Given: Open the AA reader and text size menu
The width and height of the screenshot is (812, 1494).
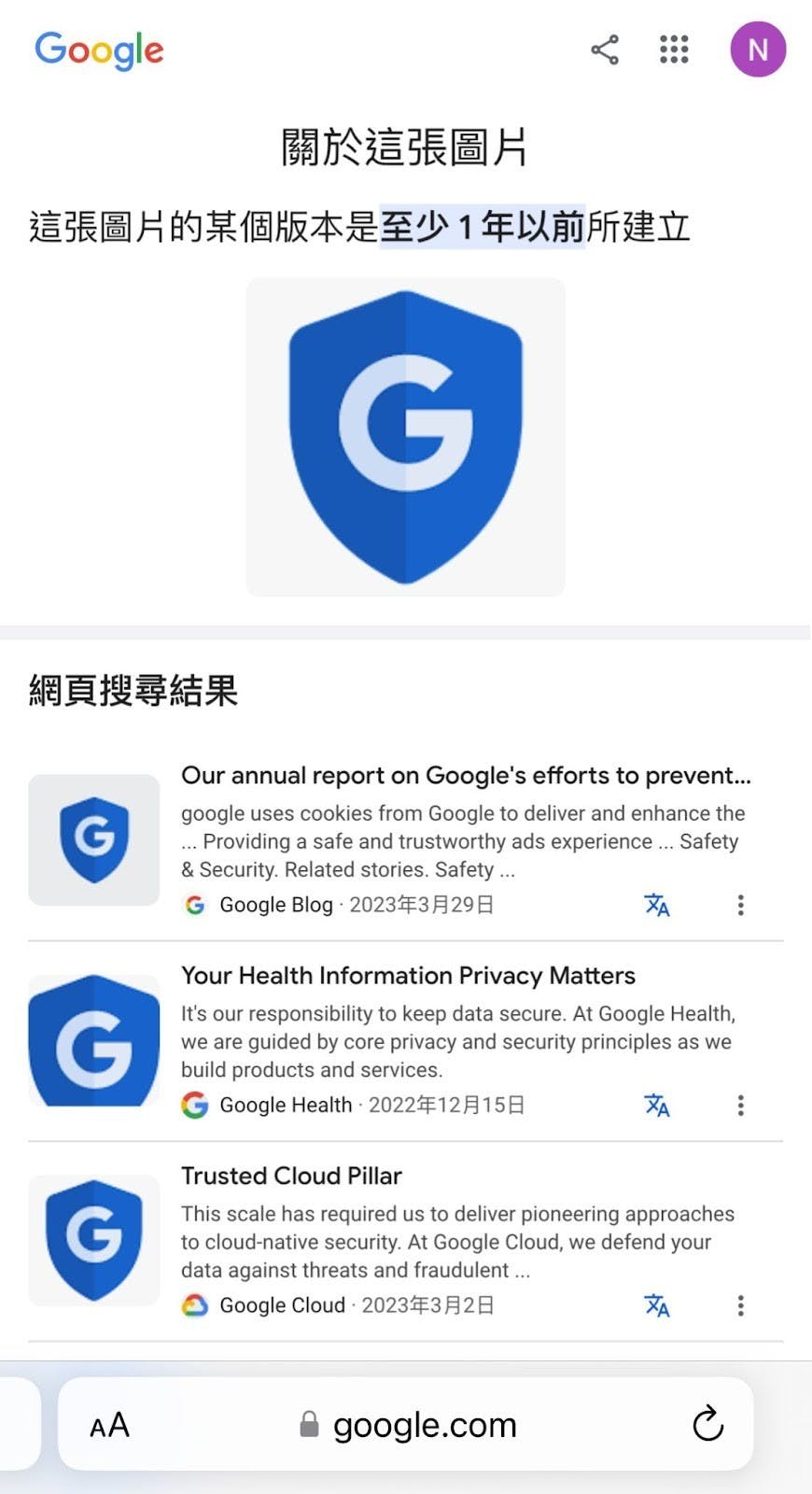Looking at the screenshot, I should pyautogui.click(x=109, y=1425).
